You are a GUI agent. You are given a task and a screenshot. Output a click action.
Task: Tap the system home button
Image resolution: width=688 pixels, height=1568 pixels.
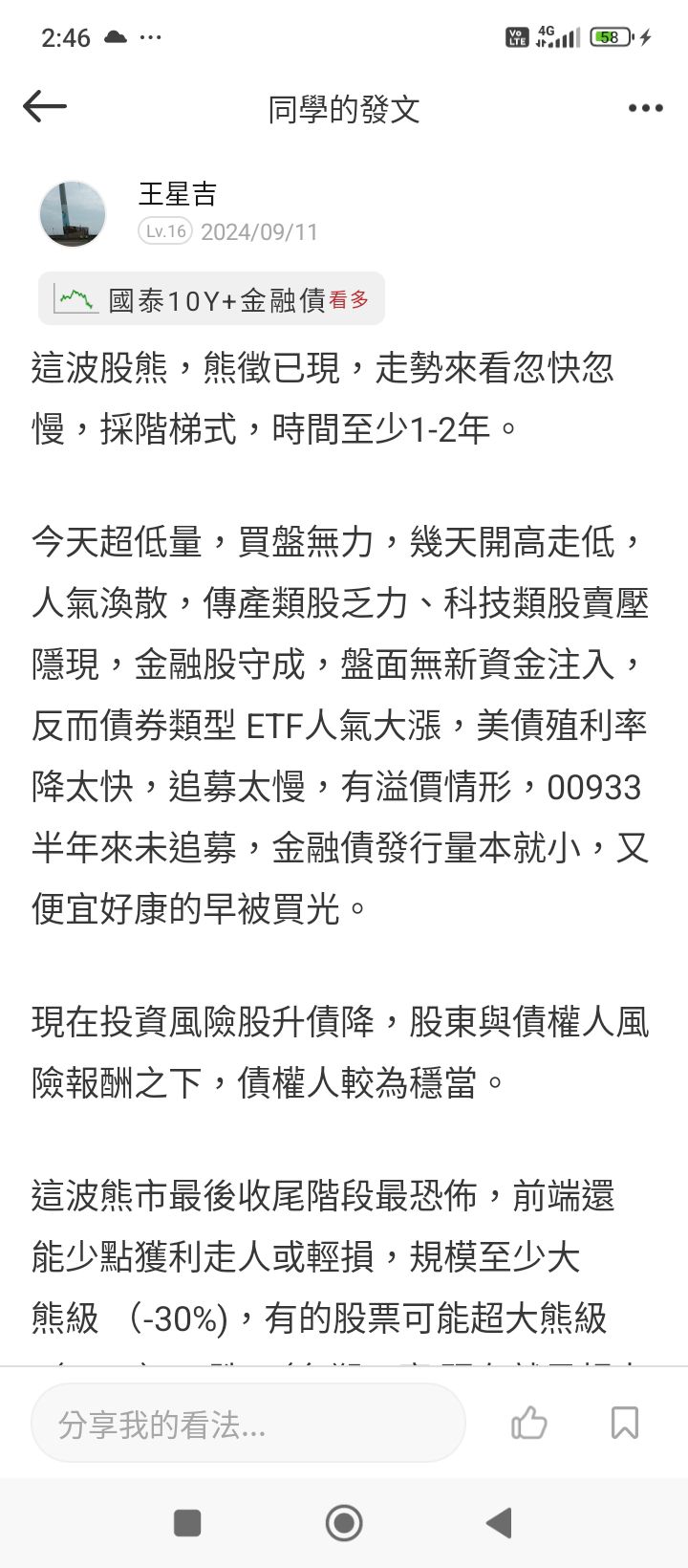coord(344,1523)
